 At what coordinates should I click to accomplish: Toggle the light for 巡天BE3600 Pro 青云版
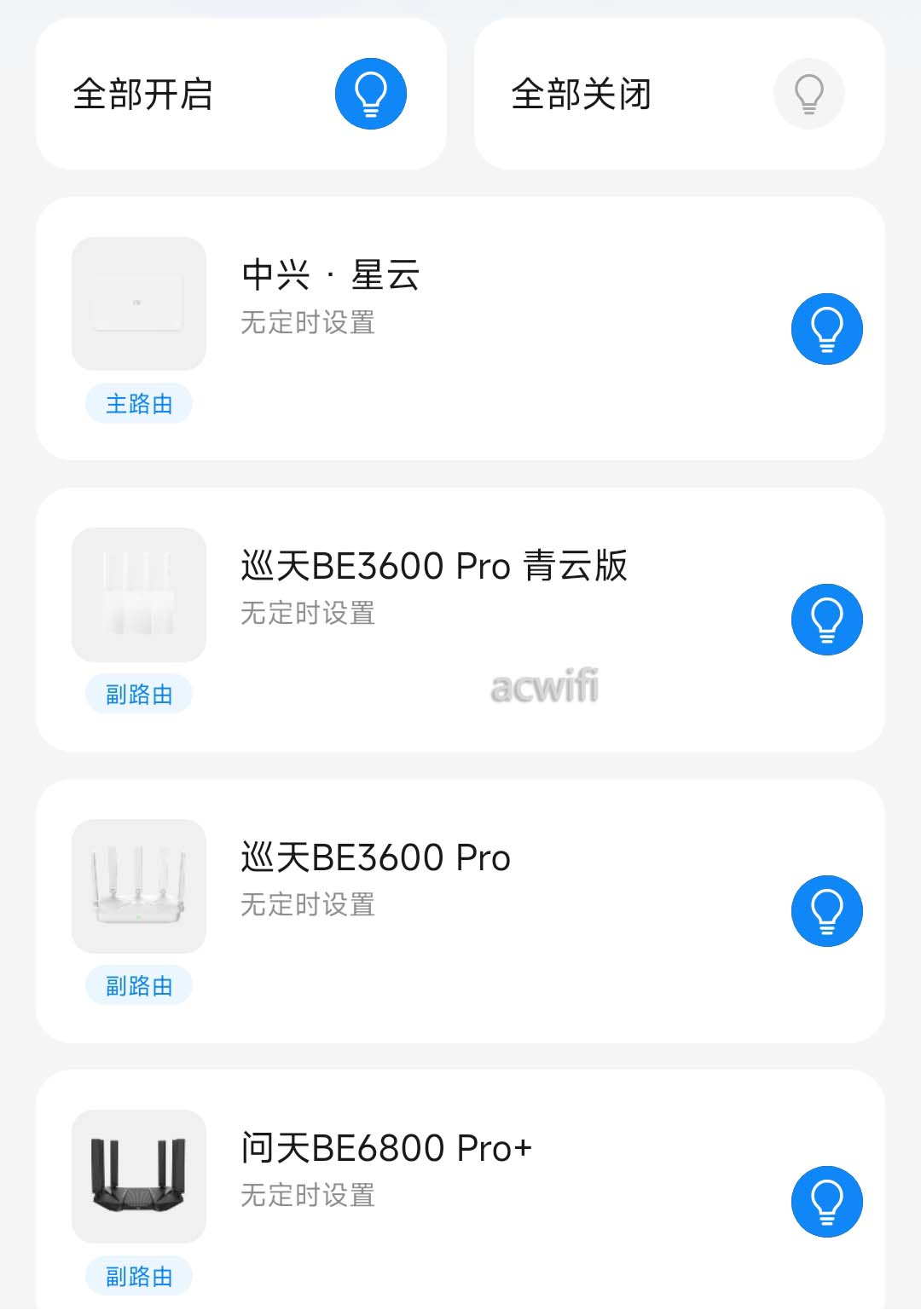[x=826, y=620]
